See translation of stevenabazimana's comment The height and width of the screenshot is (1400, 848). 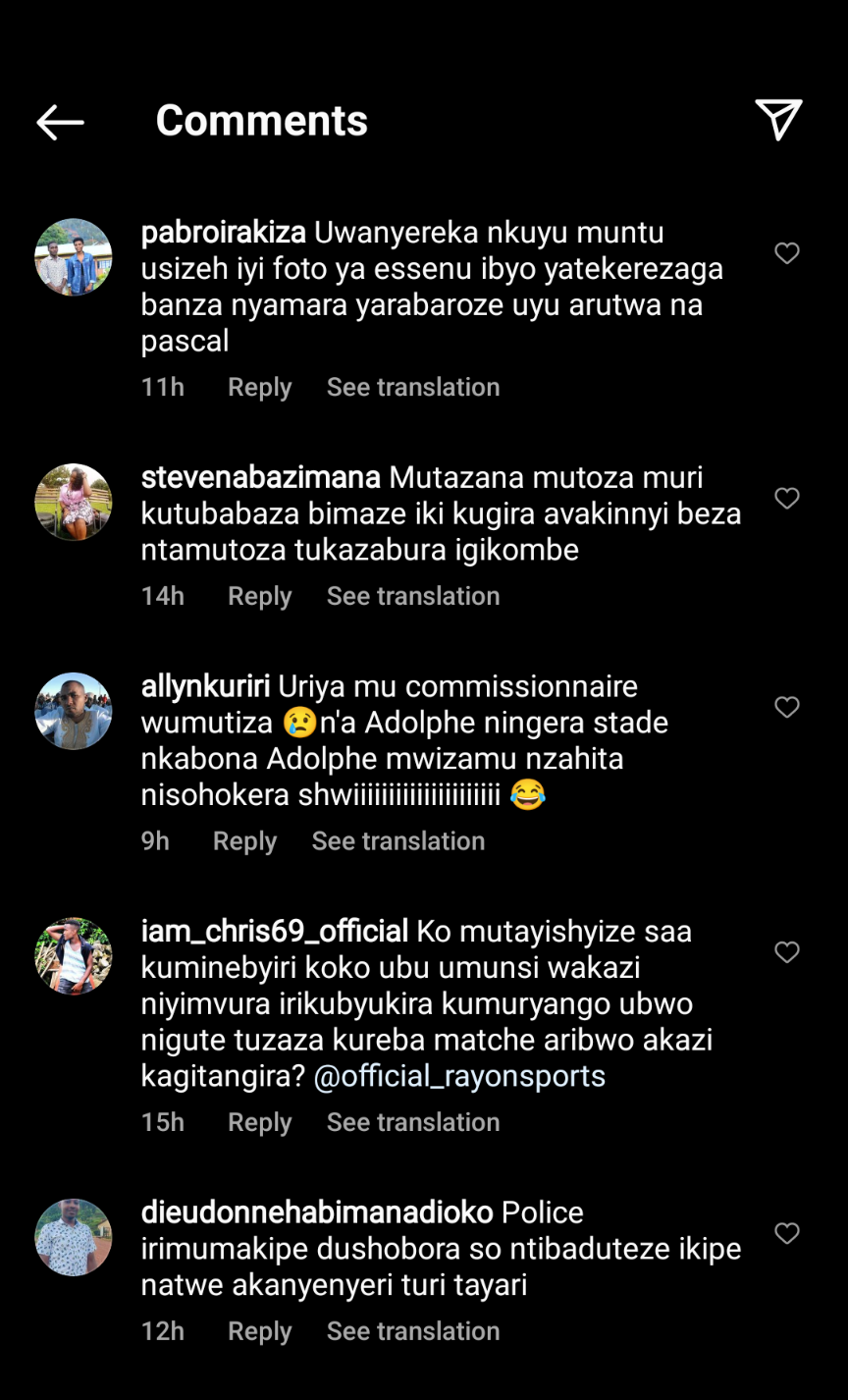[x=413, y=596]
